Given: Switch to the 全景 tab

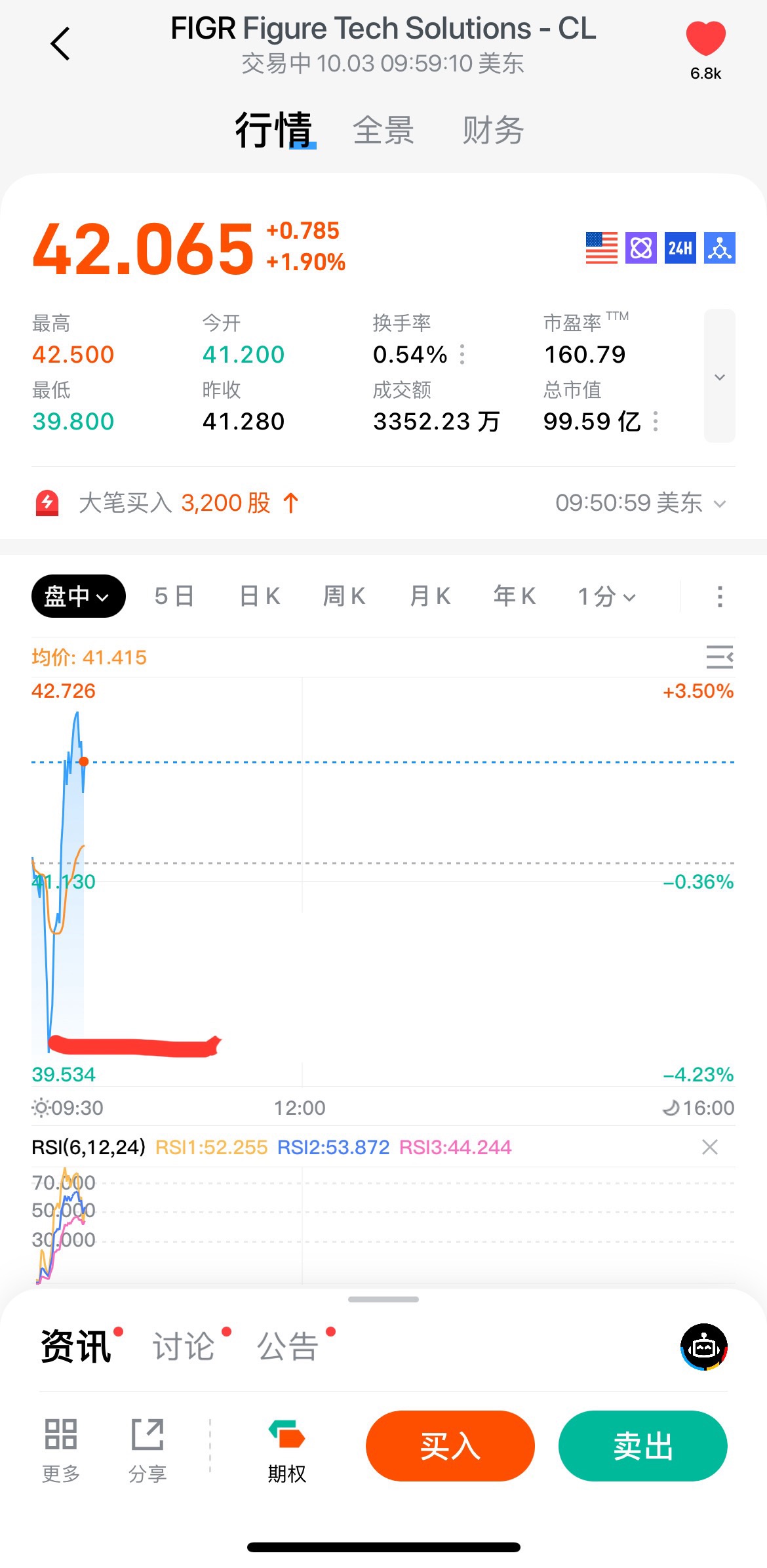Looking at the screenshot, I should (383, 130).
